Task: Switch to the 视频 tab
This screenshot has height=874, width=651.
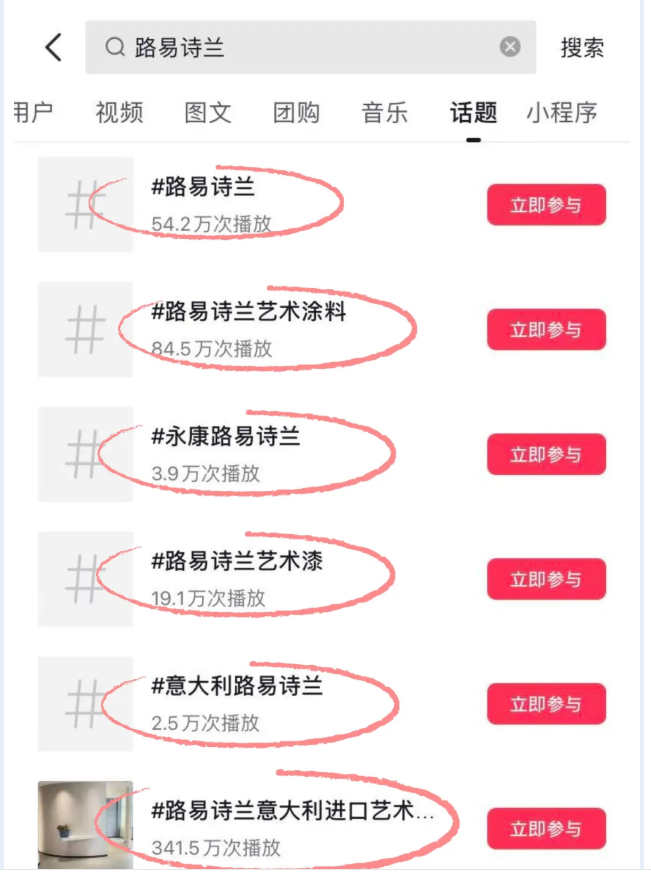Action: tap(119, 113)
